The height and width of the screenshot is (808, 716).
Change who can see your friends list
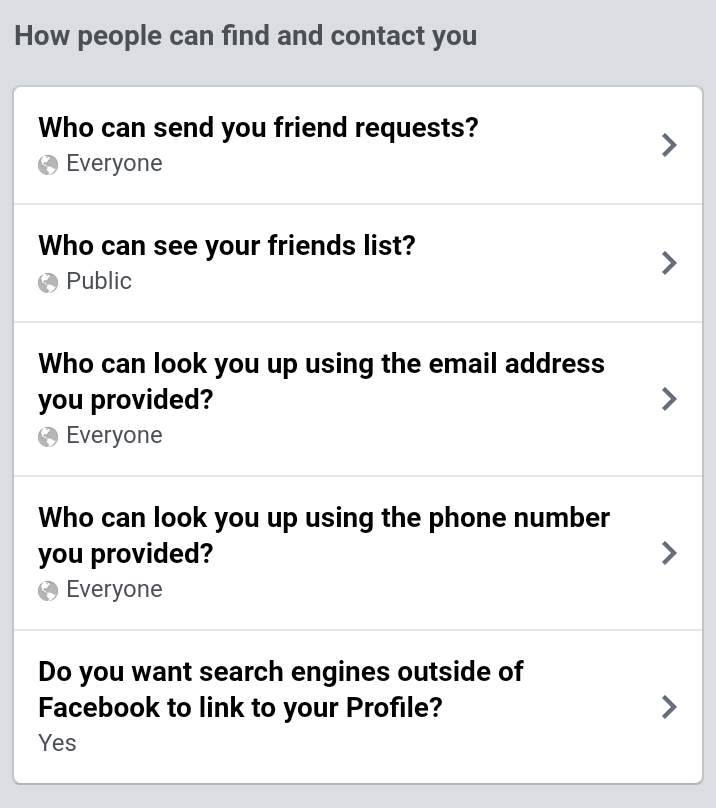pyautogui.click(x=357, y=263)
